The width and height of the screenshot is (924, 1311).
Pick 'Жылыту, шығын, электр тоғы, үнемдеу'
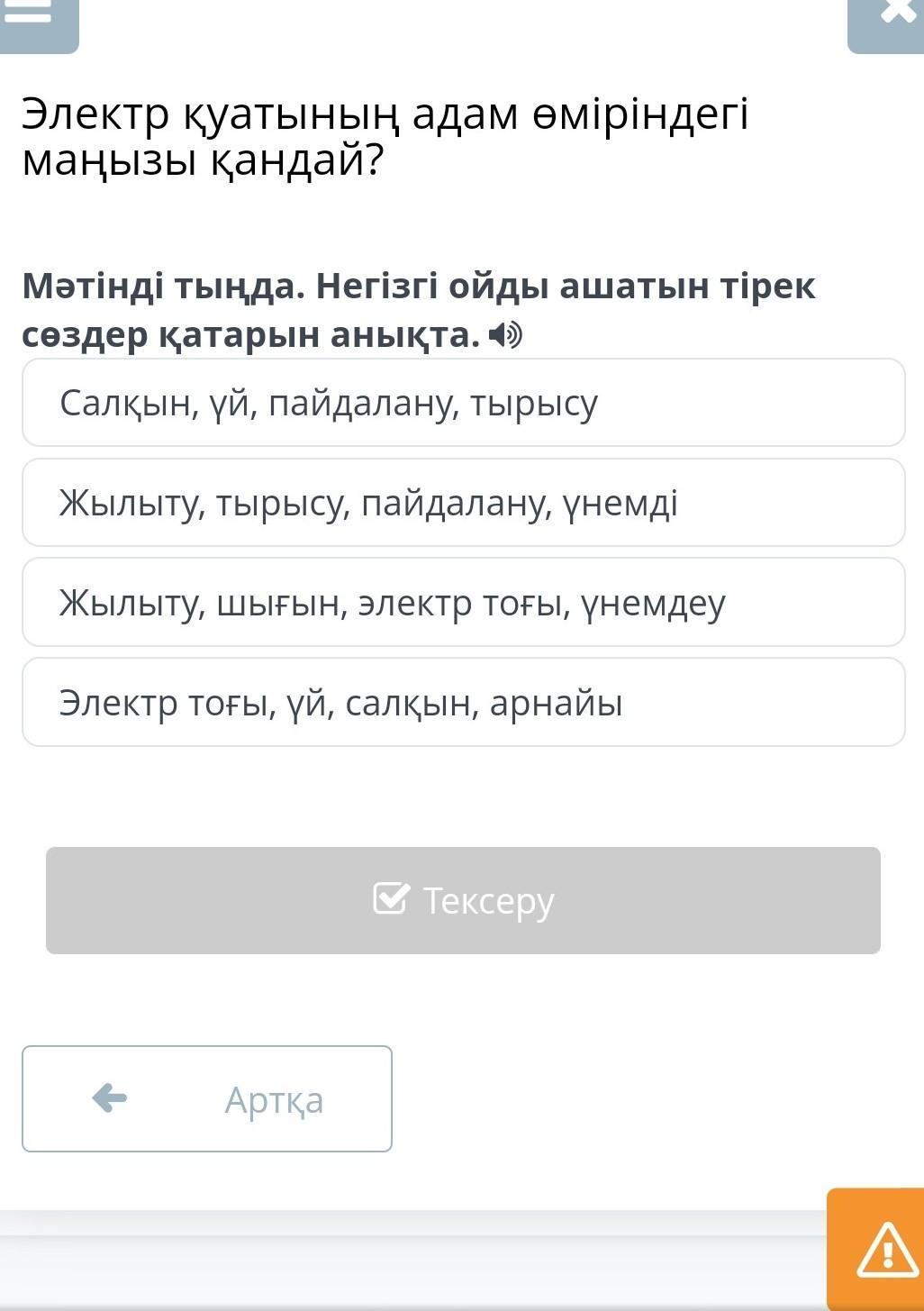pos(463,602)
